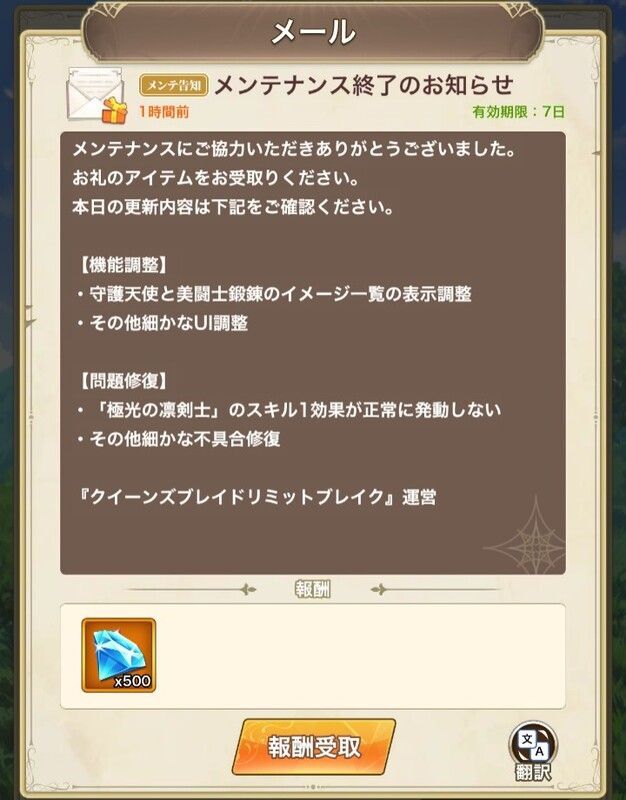Claim the reward with 報酬受取 button
Image resolution: width=626 pixels, height=800 pixels.
point(314,746)
